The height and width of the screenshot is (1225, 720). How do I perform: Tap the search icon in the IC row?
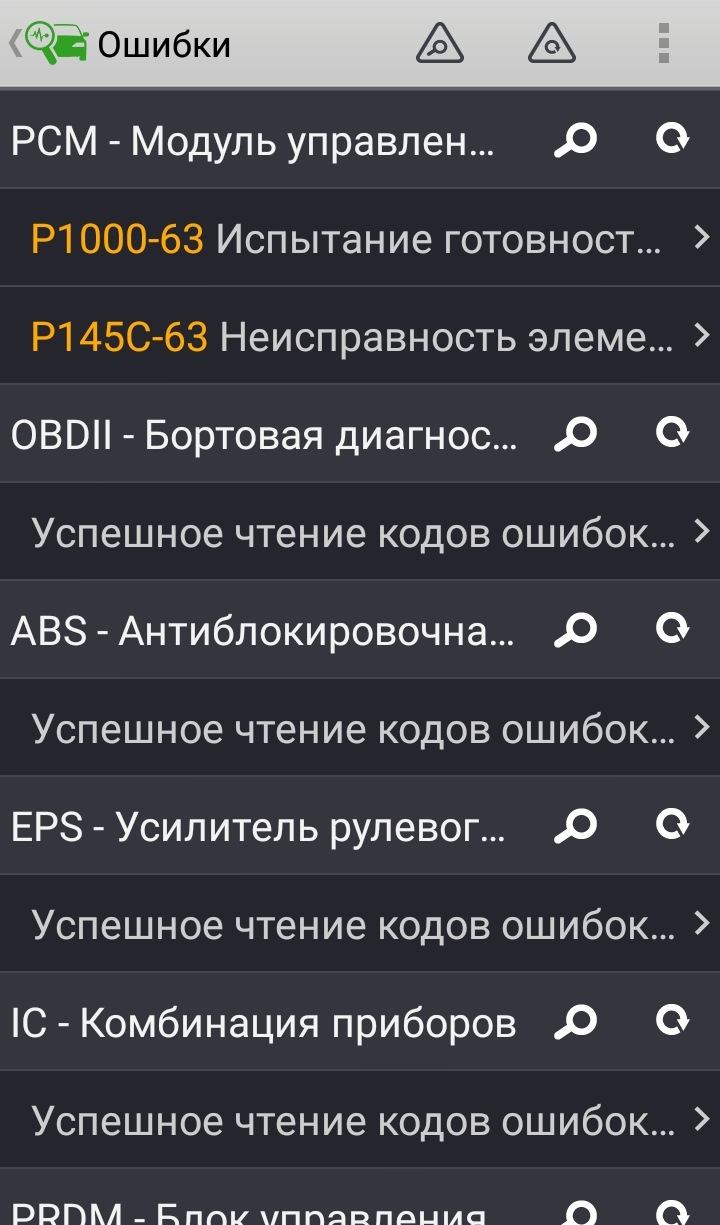575,1022
